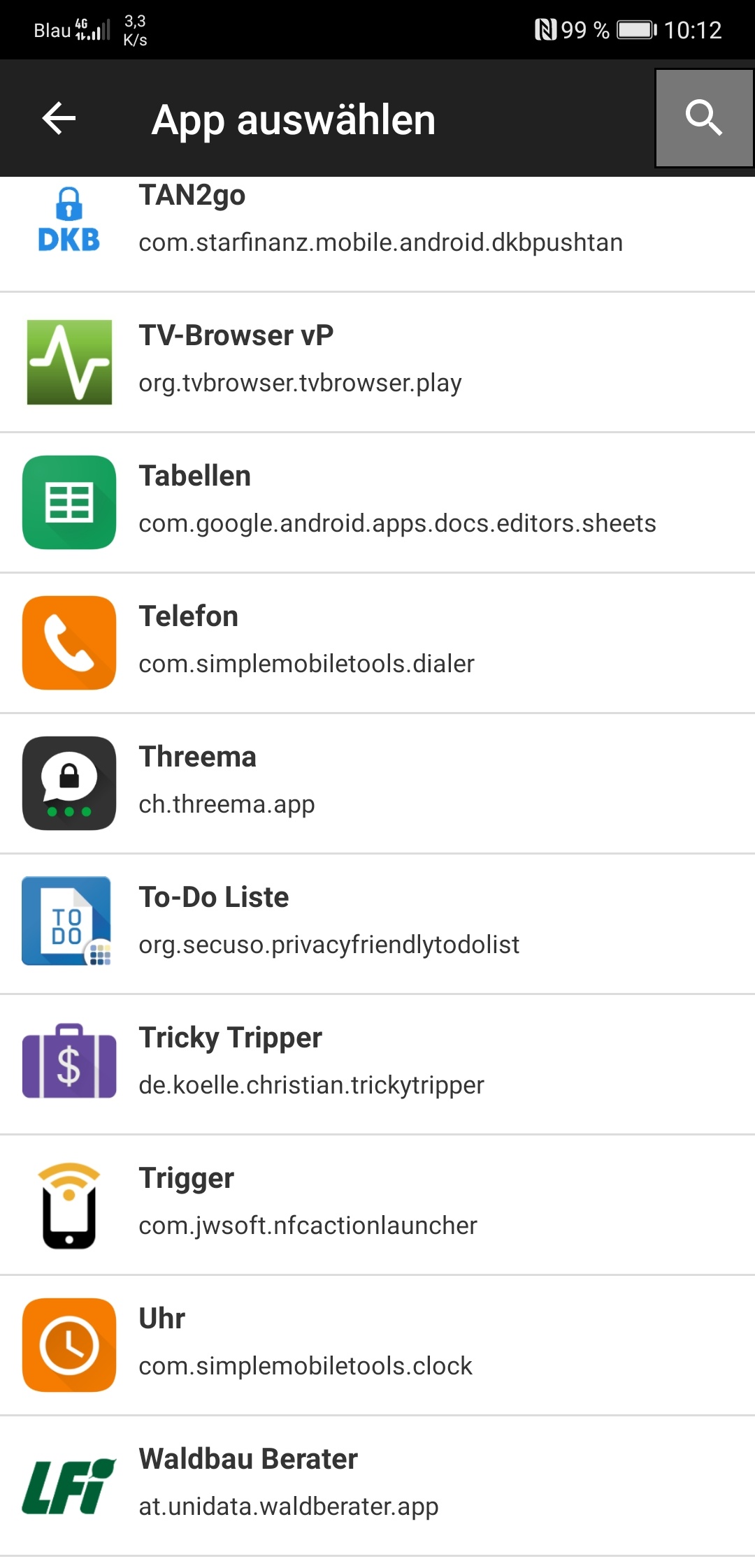This screenshot has width=755, height=1568.
Task: Tap the back arrow next to App auswählen
Action: pyautogui.click(x=58, y=118)
